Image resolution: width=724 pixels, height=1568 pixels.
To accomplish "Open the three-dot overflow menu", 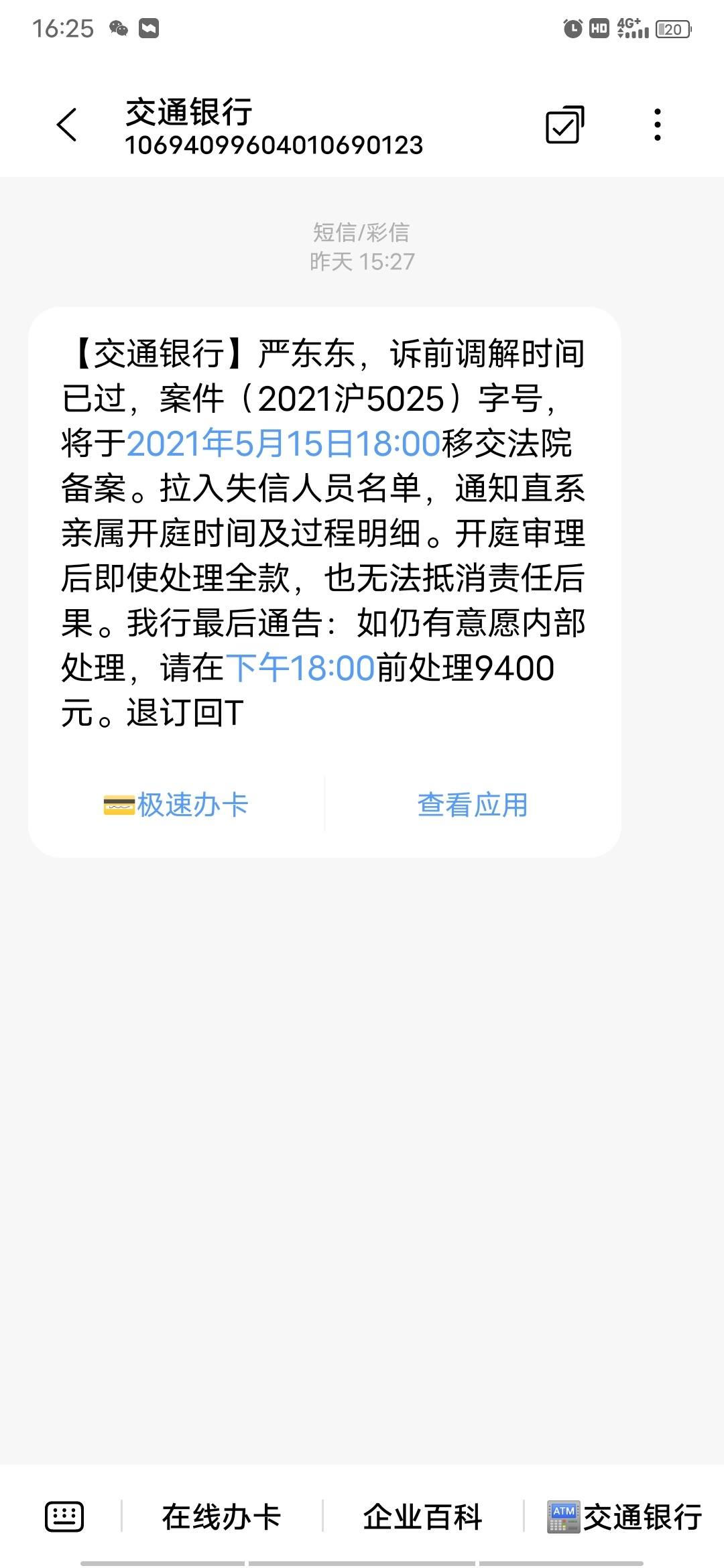I will 658,125.
